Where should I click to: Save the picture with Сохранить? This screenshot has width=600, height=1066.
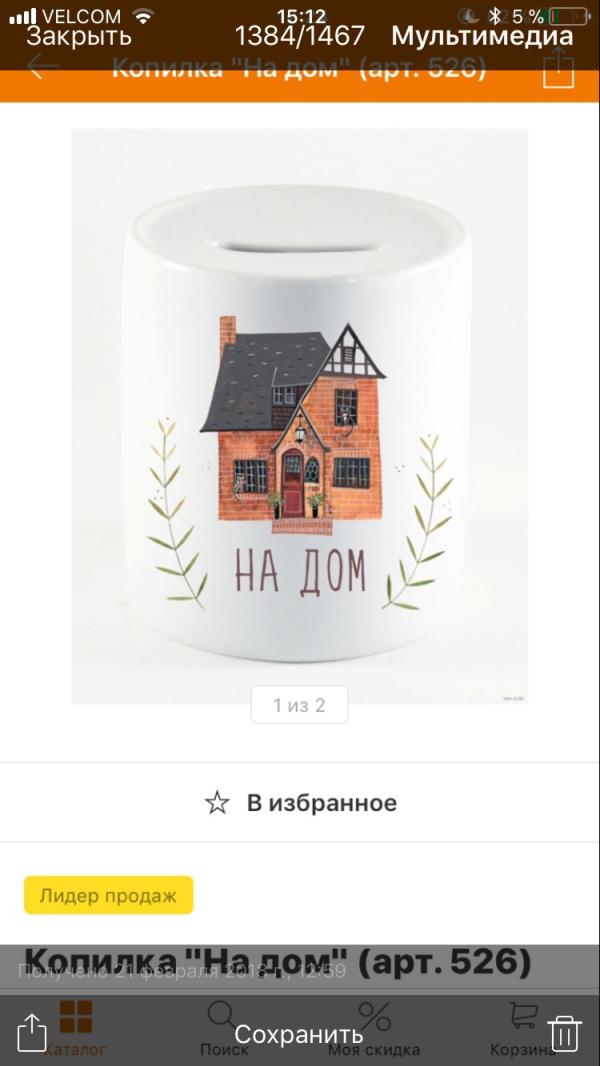pos(299,1034)
